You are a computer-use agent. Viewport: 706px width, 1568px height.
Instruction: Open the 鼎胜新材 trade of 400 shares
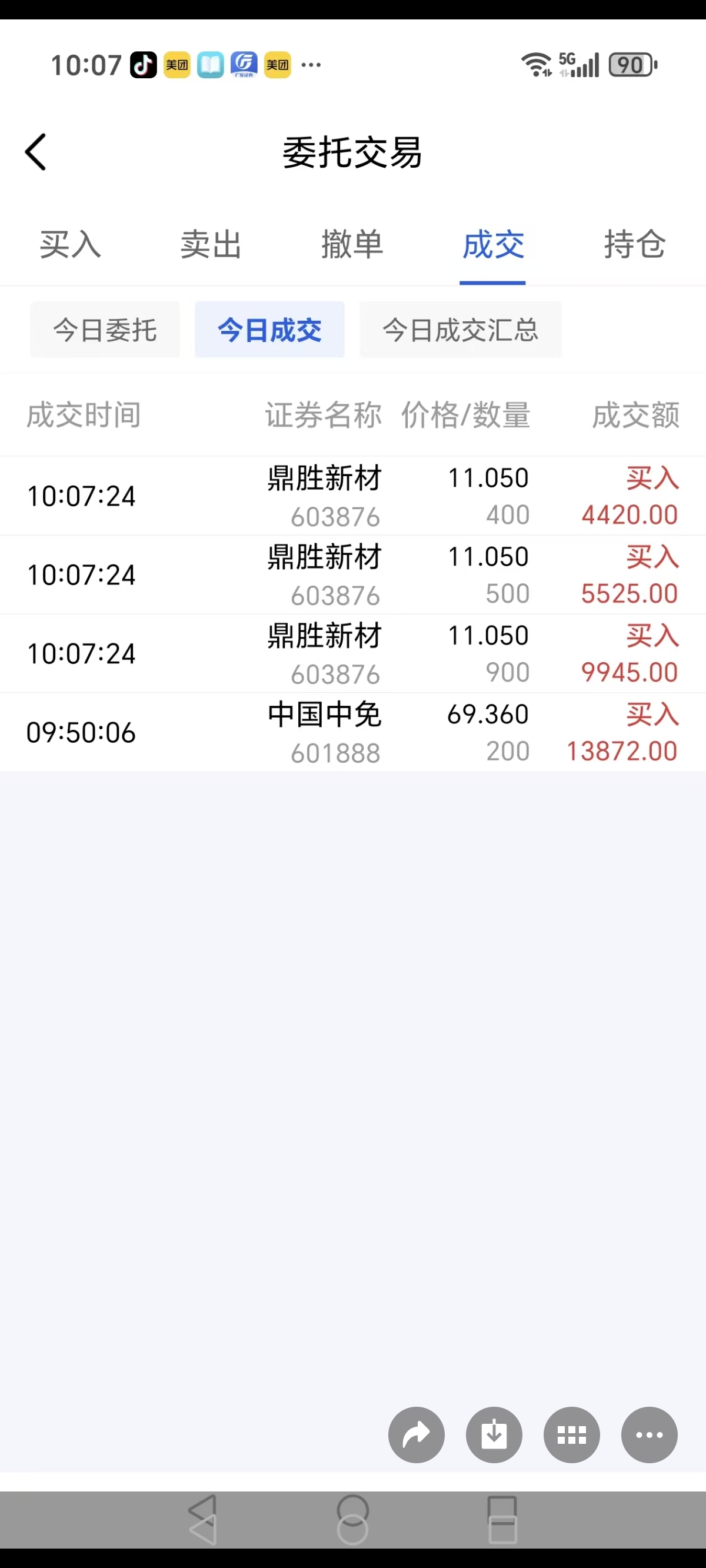tap(353, 496)
